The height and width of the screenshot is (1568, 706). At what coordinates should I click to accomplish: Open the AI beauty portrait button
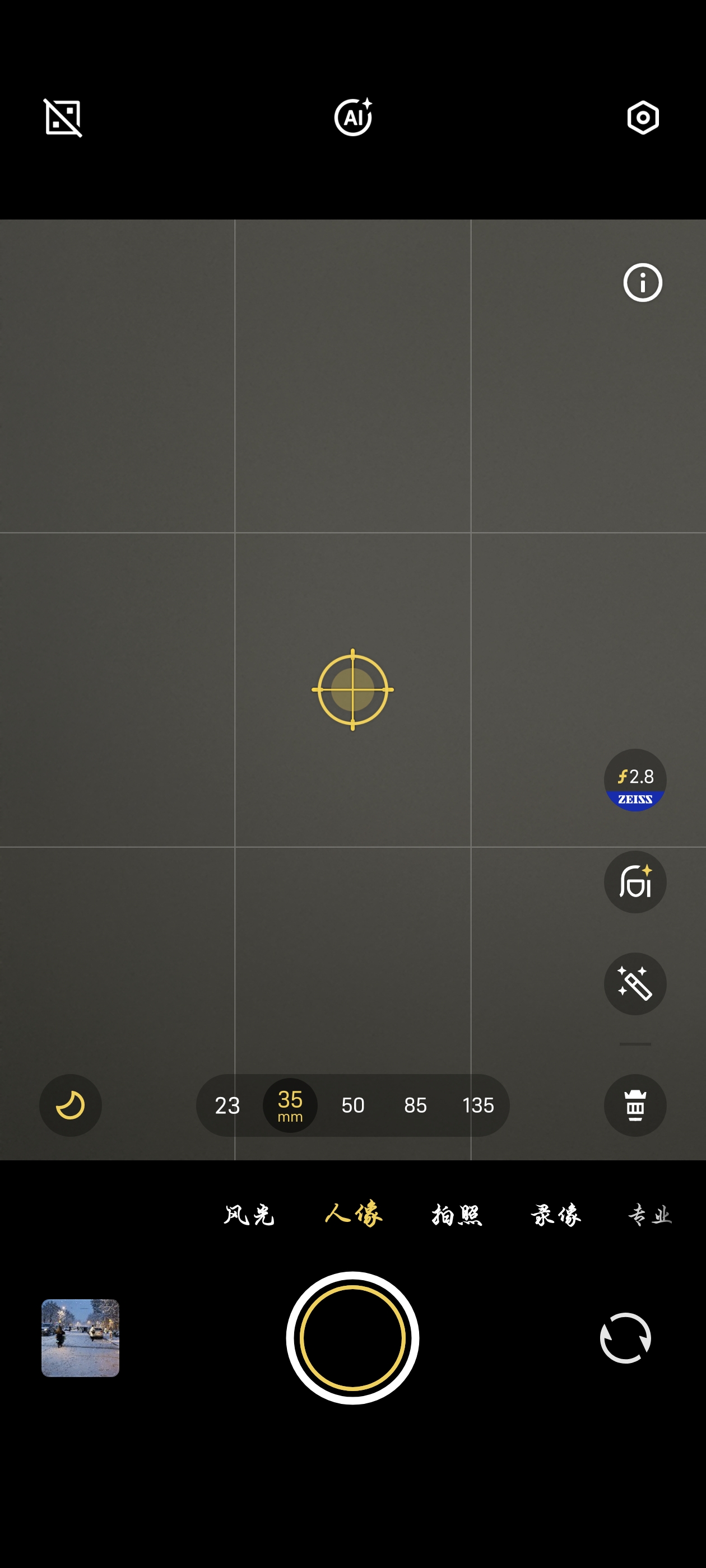pos(635,881)
